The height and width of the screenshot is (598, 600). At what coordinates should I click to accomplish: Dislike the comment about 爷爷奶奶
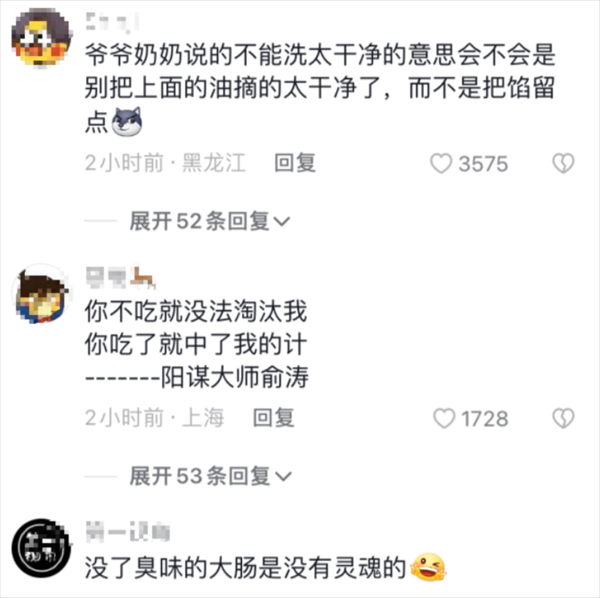(x=565, y=164)
